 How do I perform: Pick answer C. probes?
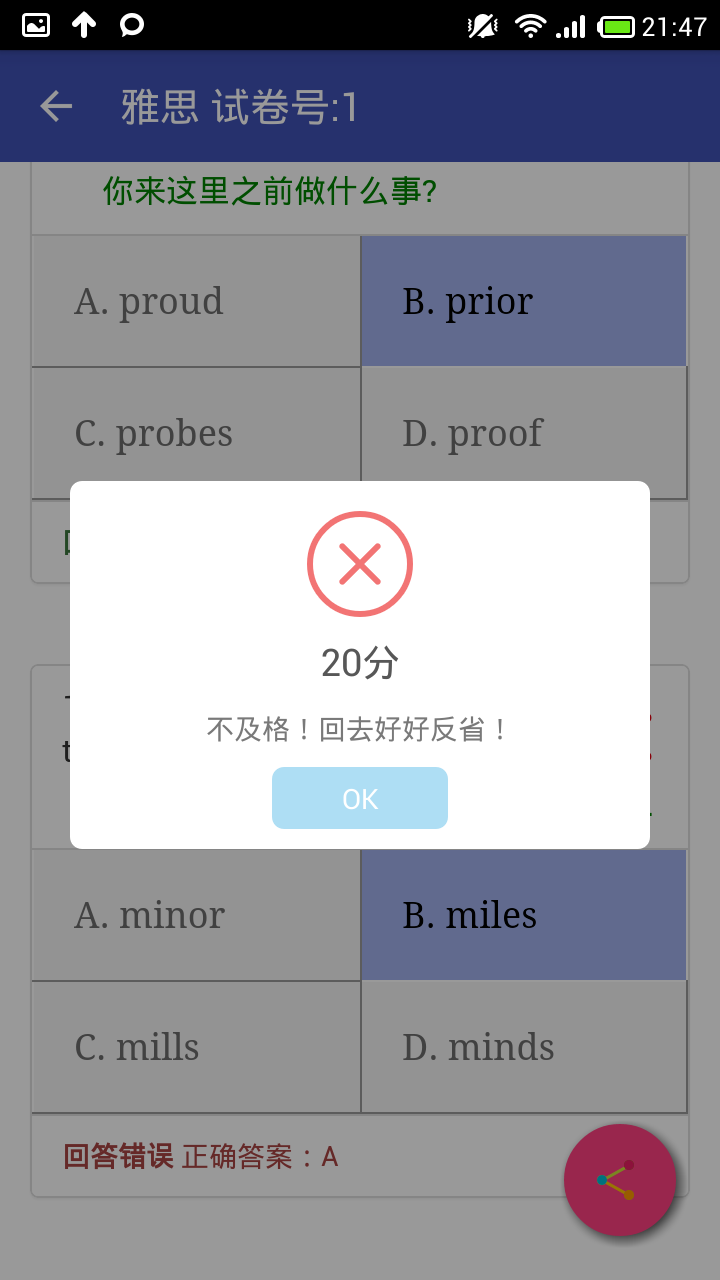(x=196, y=432)
